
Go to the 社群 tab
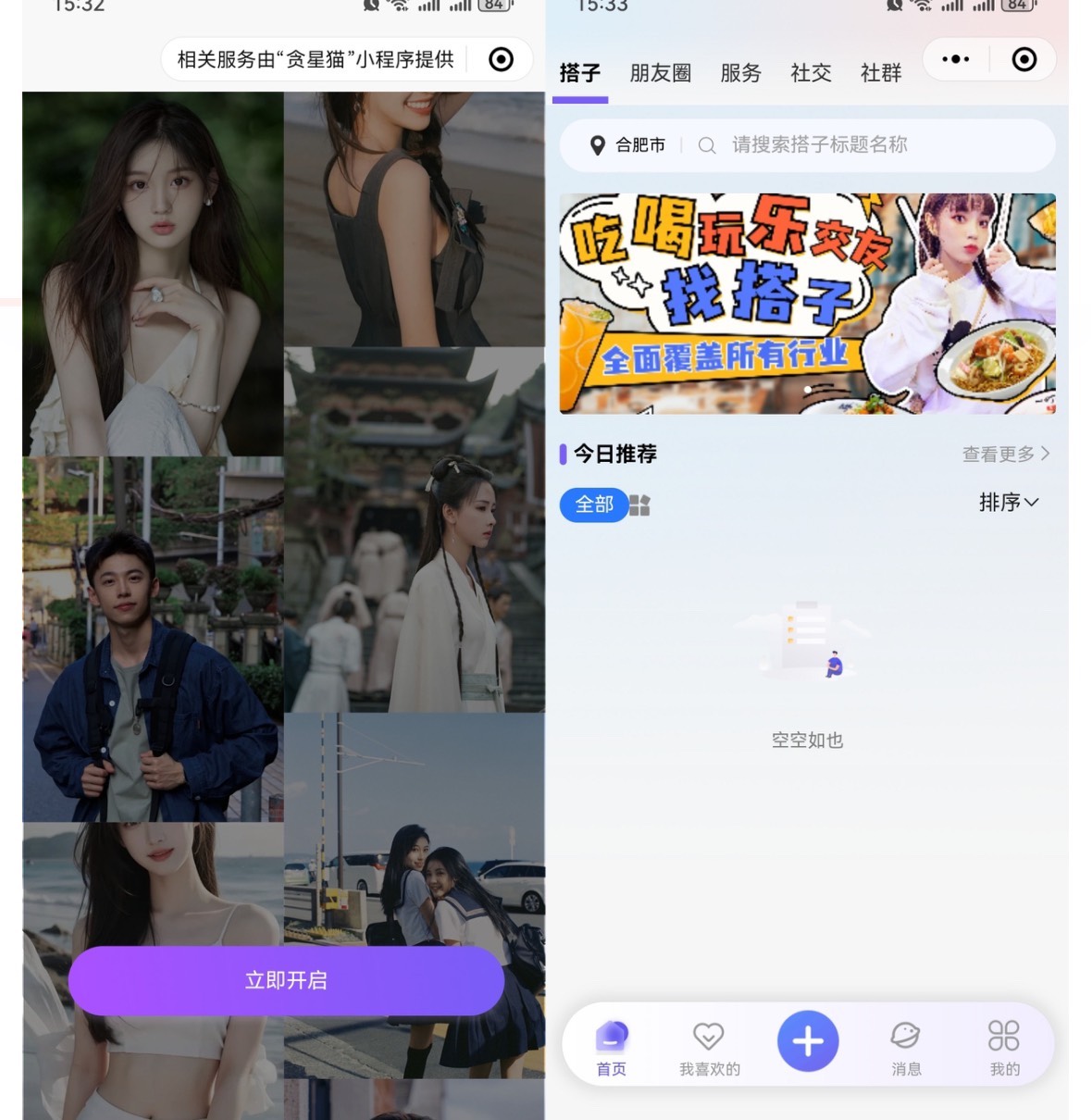pyautogui.click(x=880, y=73)
